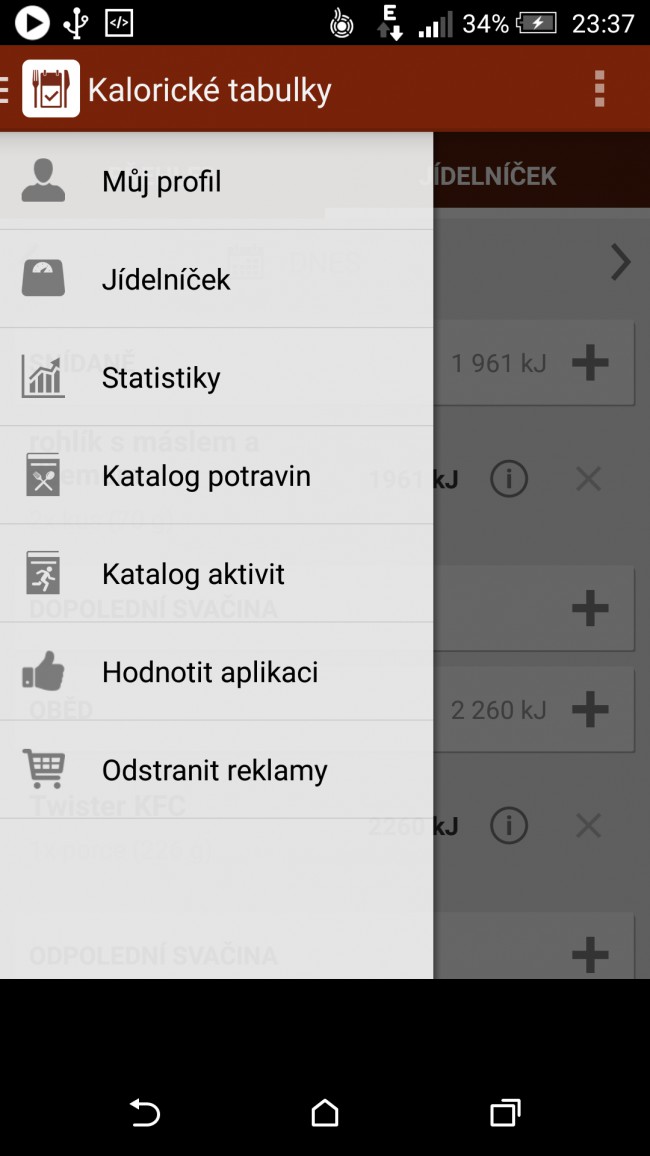Show info for the 1961 kJ item
The image size is (650, 1156).
click(x=509, y=480)
